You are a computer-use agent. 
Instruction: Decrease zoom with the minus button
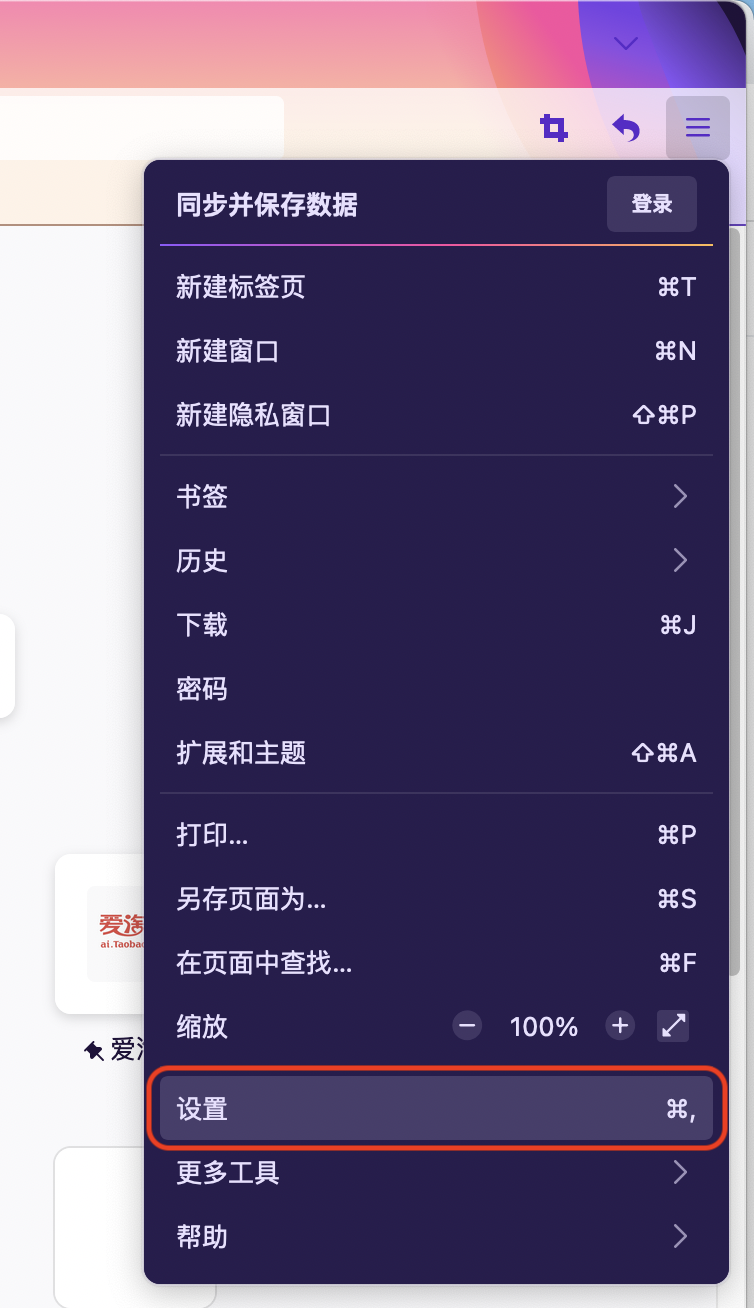tap(467, 1026)
